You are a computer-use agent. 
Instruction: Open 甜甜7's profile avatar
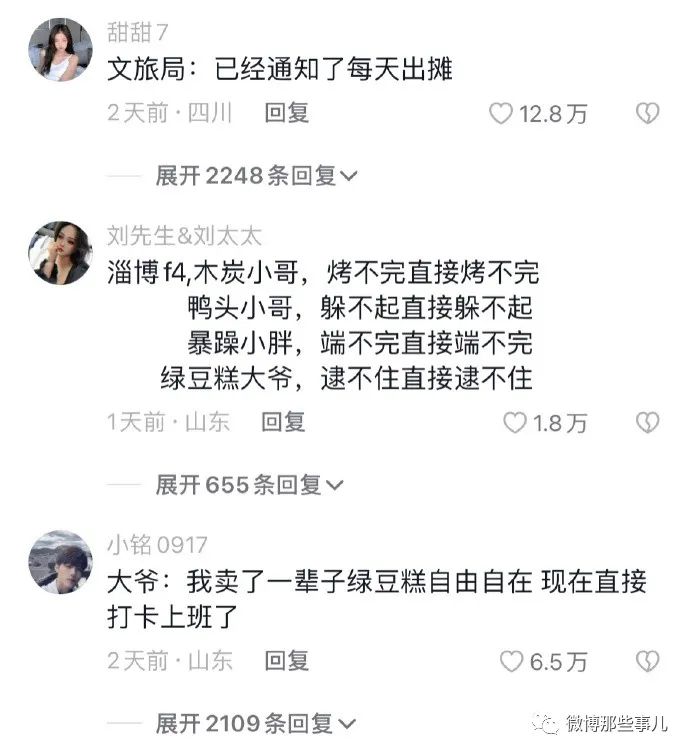tap(60, 49)
